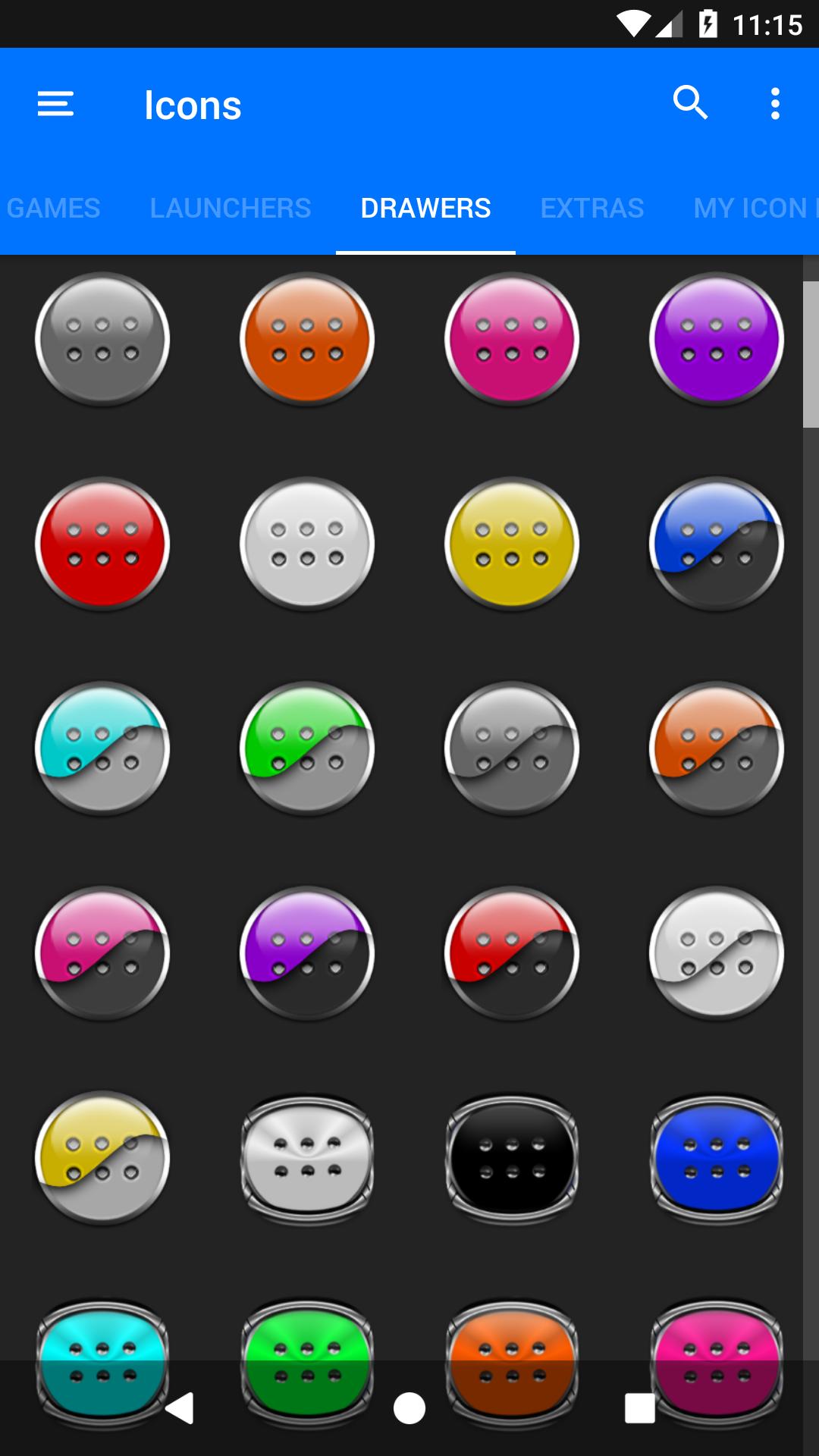Switch to the Launchers tab
Viewport: 819px width, 1456px height.
231,208
